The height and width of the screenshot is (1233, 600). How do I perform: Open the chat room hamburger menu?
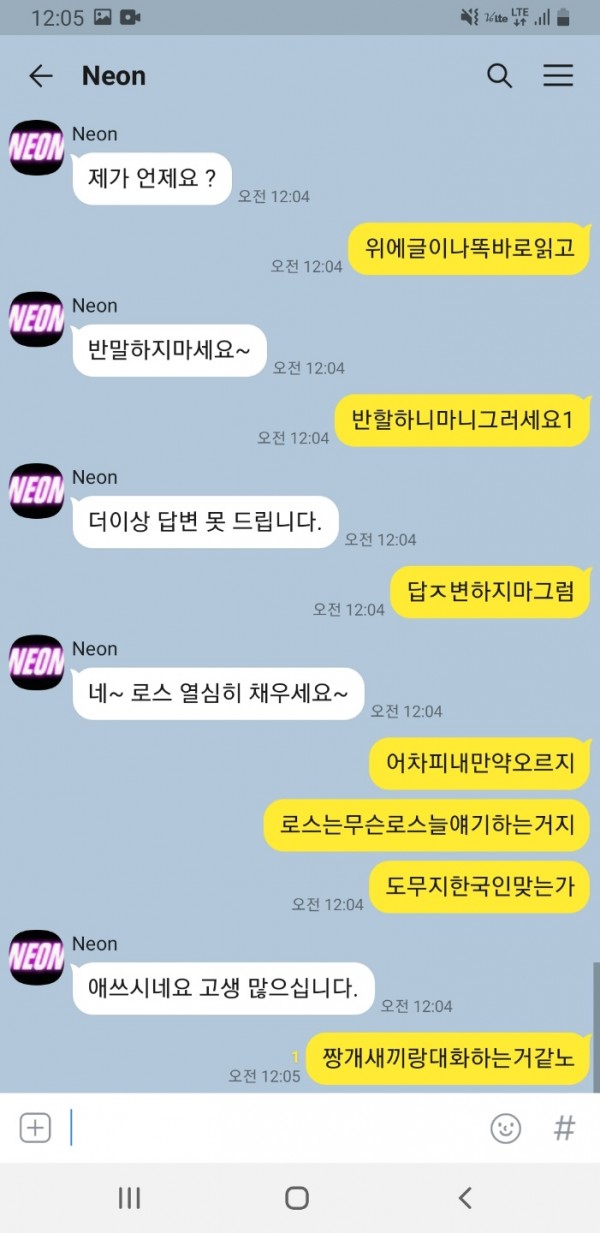(557, 76)
